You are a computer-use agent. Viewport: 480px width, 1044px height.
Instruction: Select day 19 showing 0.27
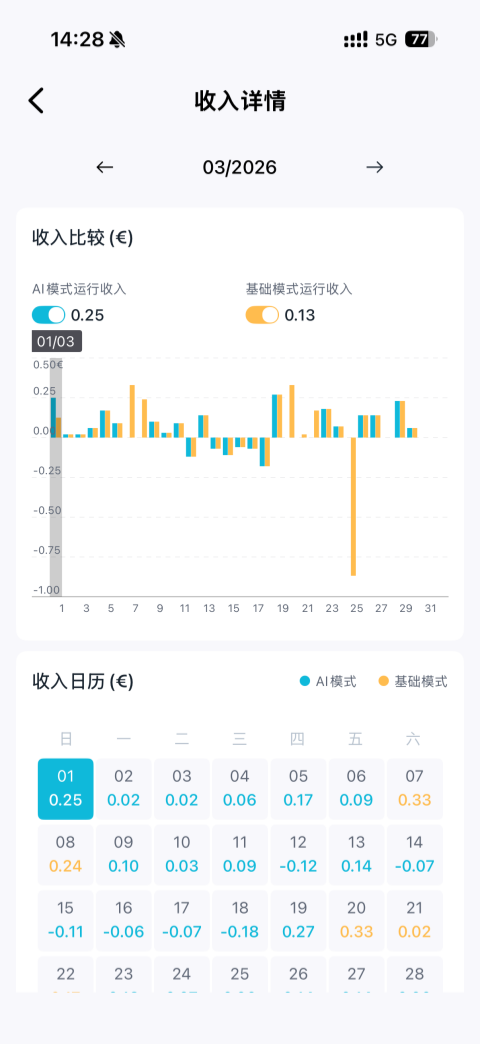298,921
